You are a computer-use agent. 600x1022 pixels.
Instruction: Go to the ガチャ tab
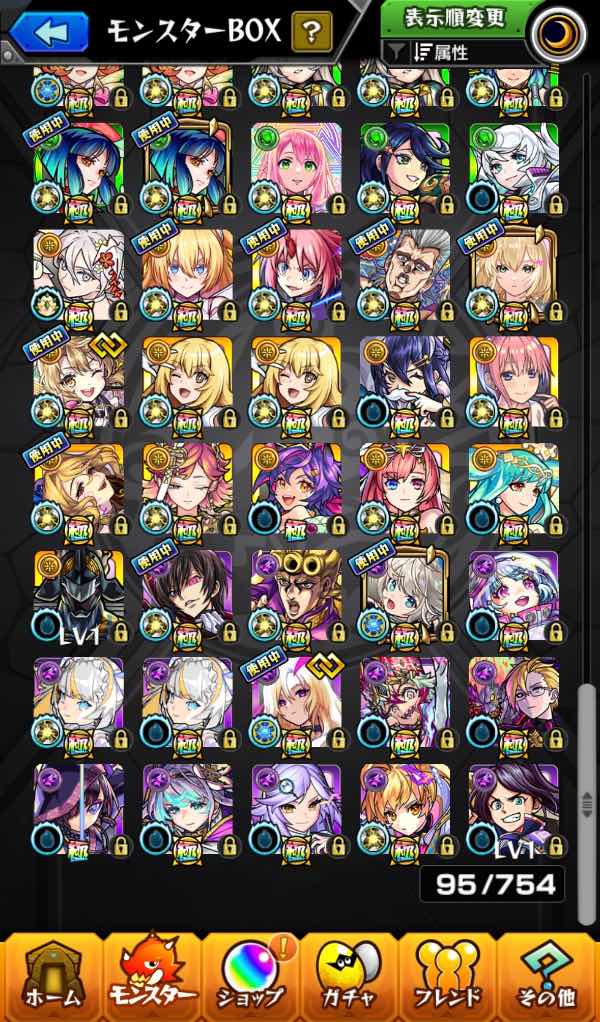click(349, 977)
